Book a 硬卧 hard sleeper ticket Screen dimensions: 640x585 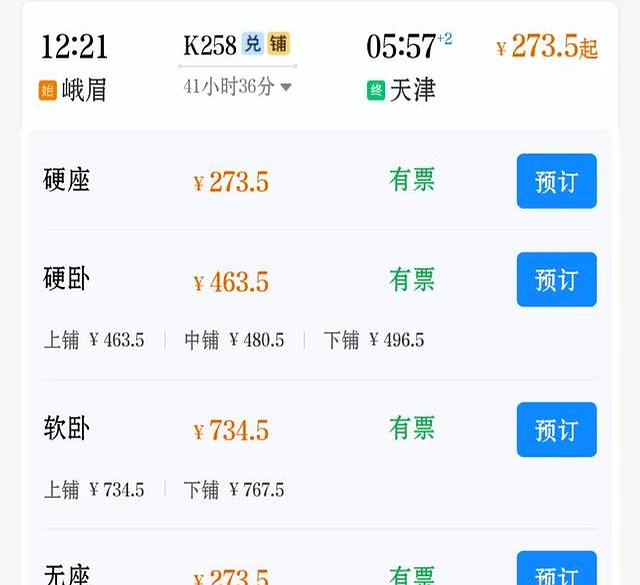click(x=556, y=279)
